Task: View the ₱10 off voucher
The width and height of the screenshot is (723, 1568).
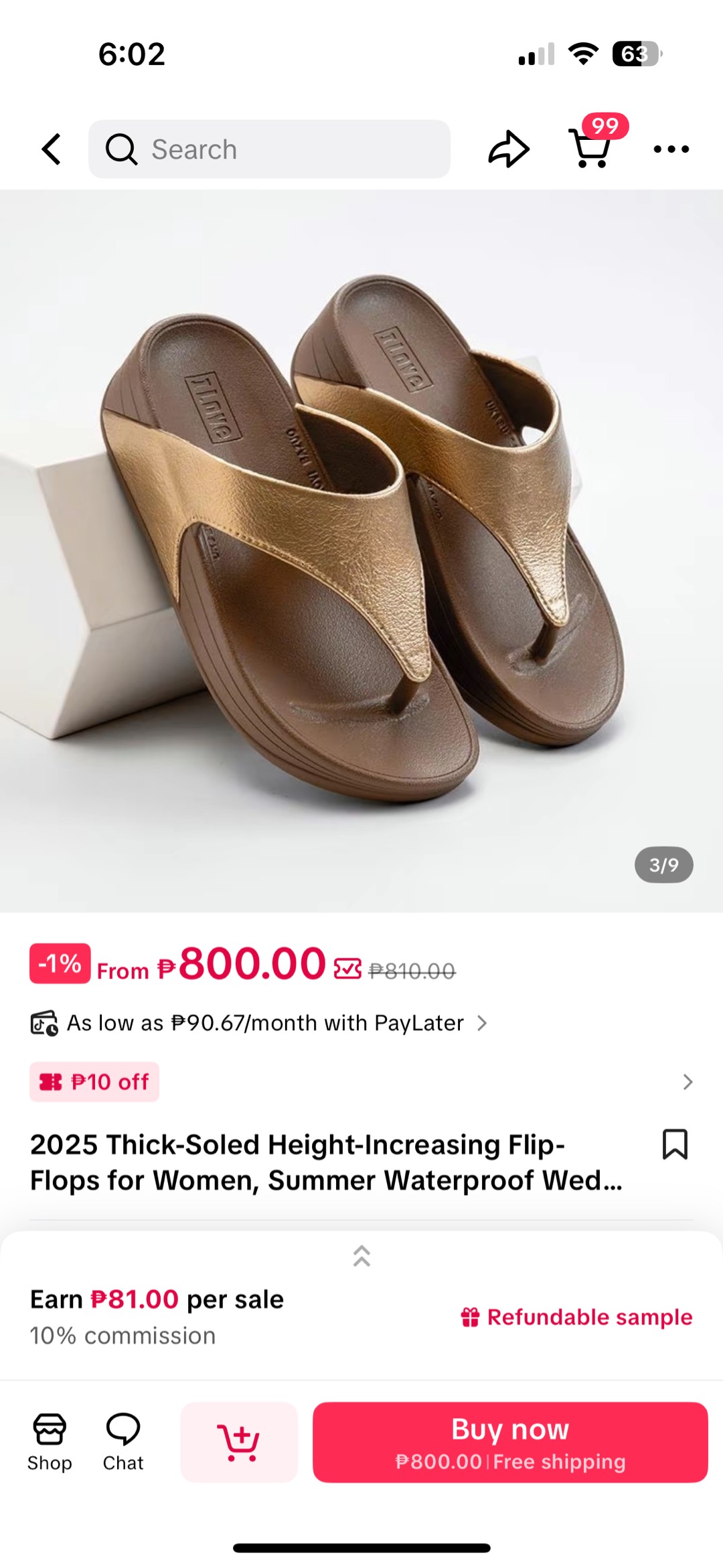Action: tap(94, 1082)
